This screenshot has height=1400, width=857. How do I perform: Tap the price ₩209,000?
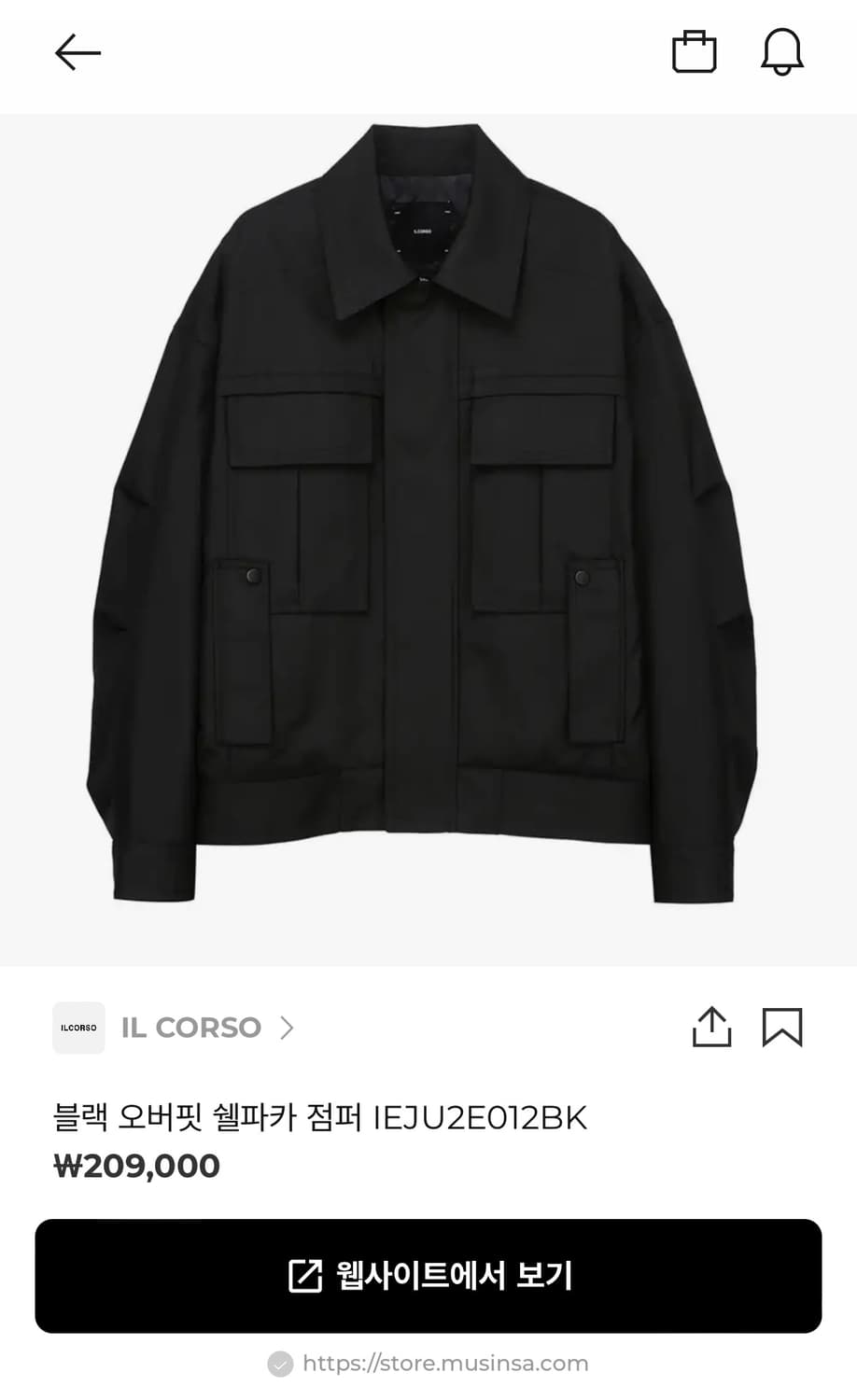coord(136,1165)
